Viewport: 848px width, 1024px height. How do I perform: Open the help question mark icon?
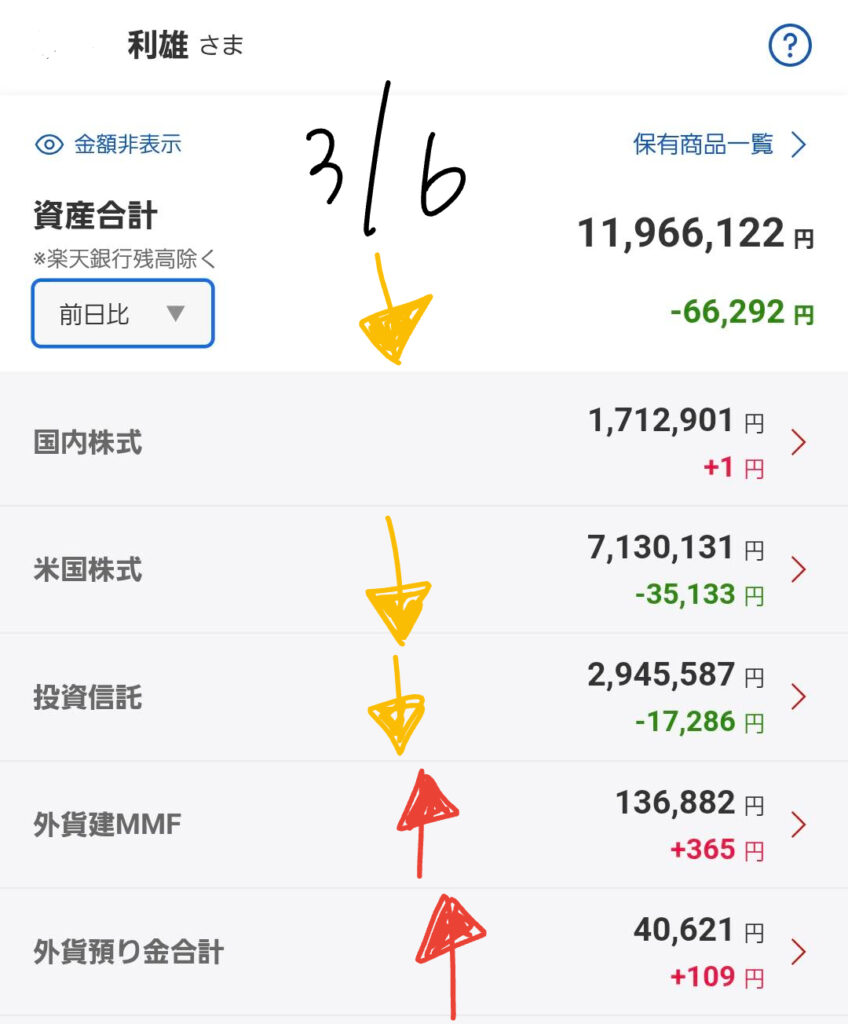(x=789, y=46)
